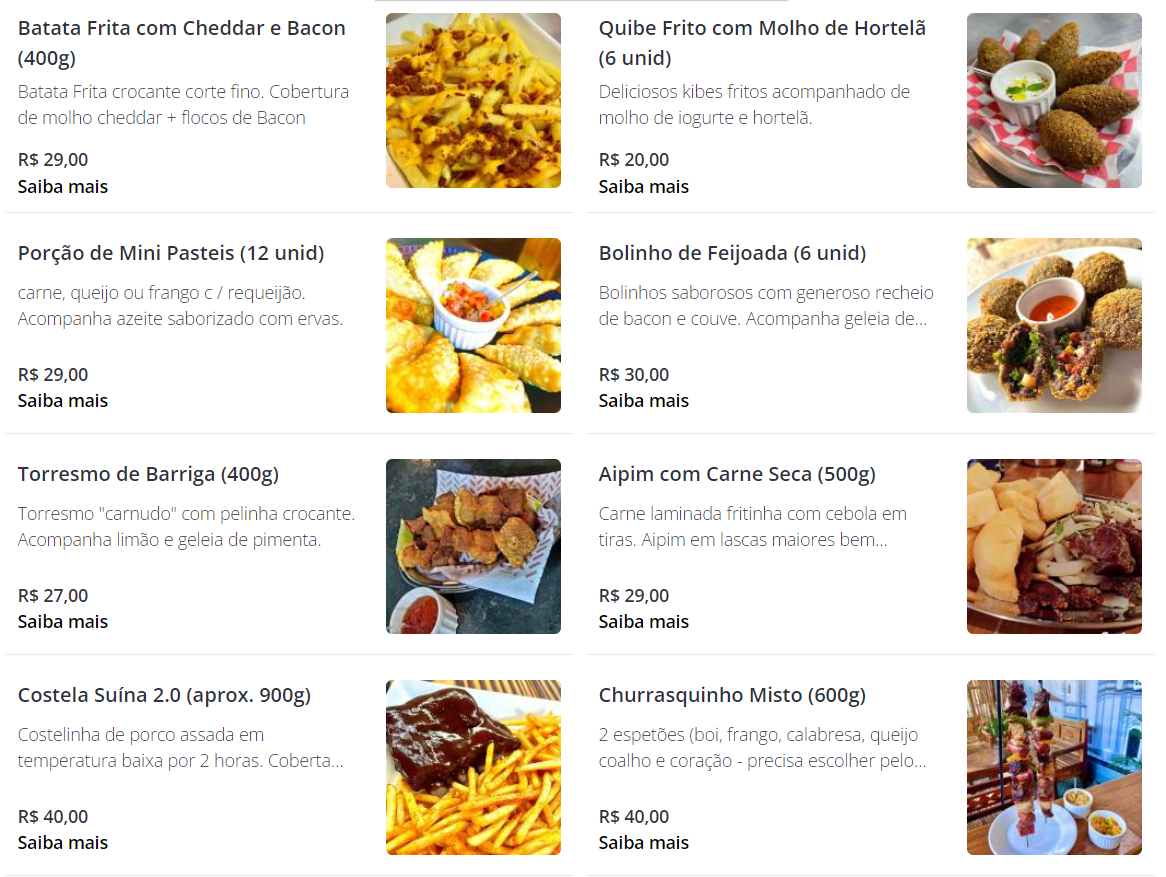
Task: Open the Aipim com Carne Seca photo
Action: click(1054, 546)
